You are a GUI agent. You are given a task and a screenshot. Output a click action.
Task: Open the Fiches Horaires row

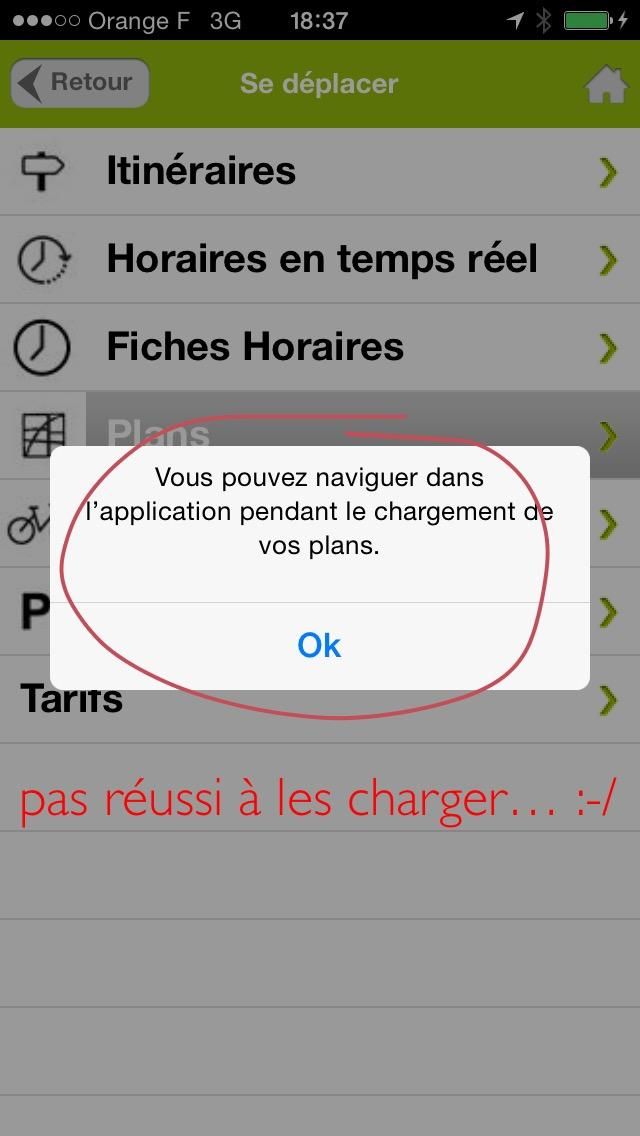click(x=320, y=347)
